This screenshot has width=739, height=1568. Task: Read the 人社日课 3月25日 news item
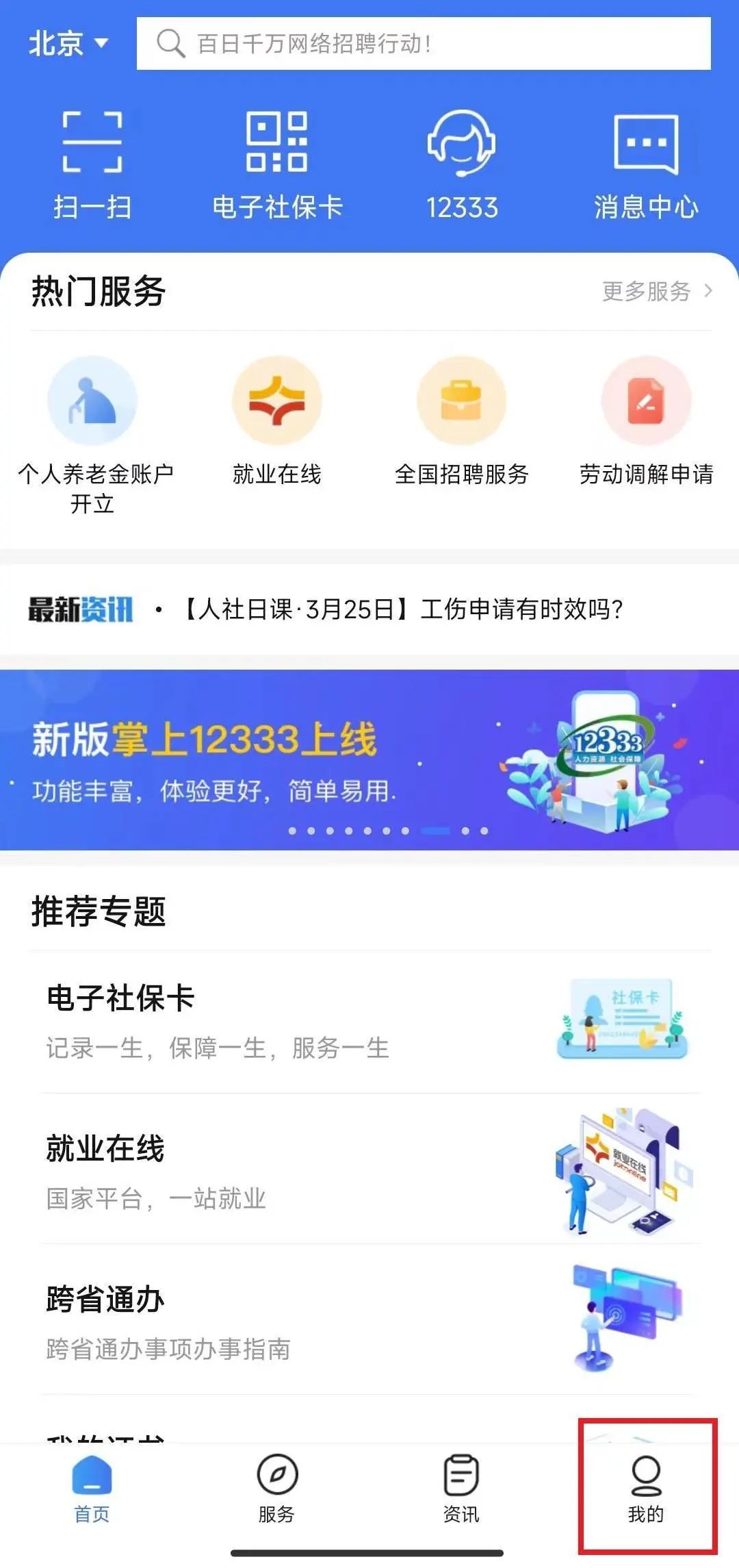click(402, 609)
